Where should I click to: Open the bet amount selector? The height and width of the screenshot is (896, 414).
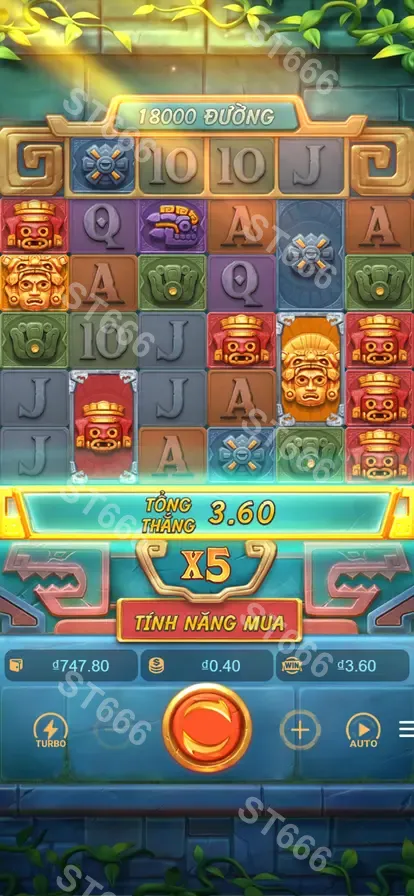(x=207, y=666)
